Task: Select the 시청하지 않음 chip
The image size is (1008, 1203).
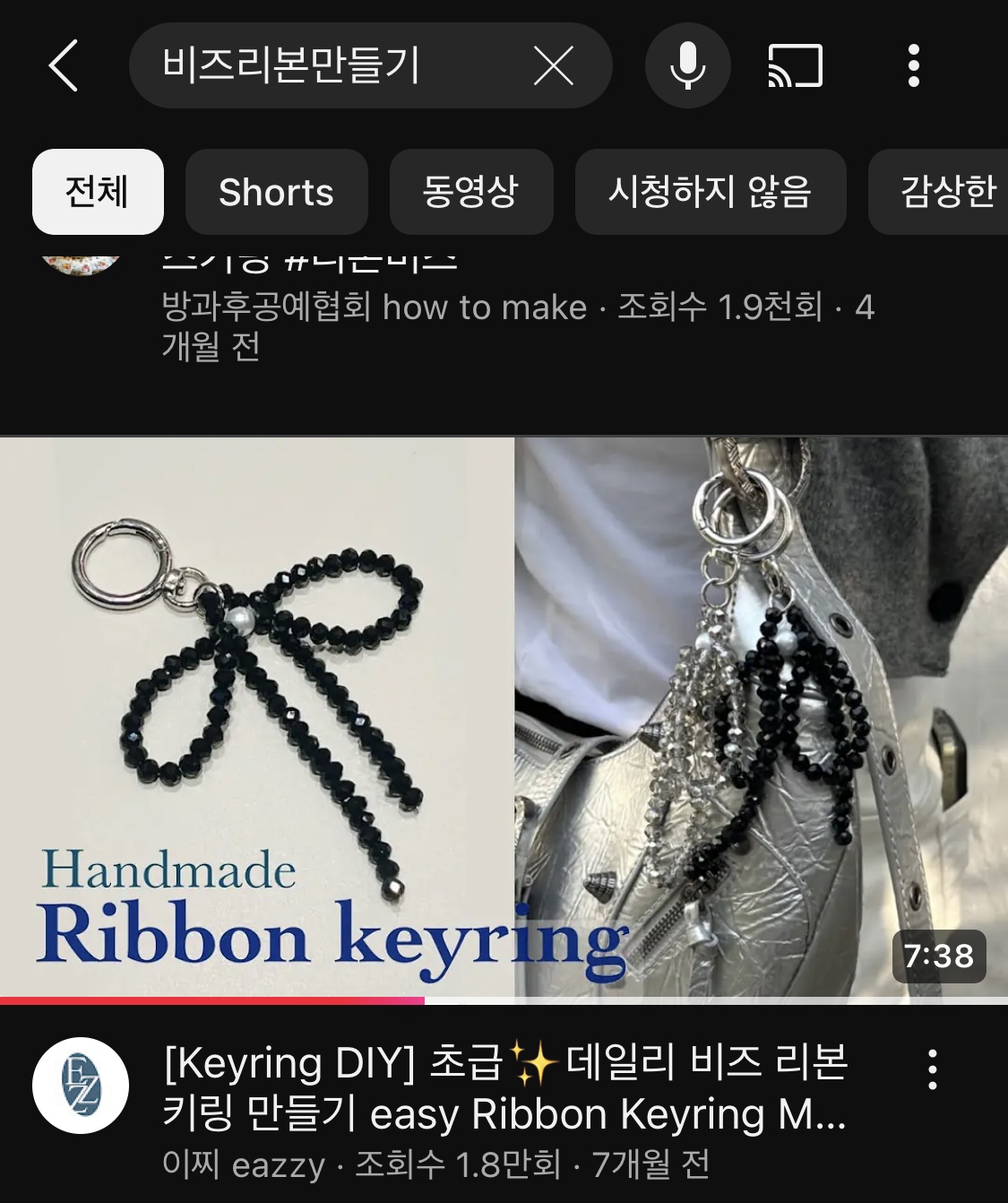Action: tap(710, 192)
